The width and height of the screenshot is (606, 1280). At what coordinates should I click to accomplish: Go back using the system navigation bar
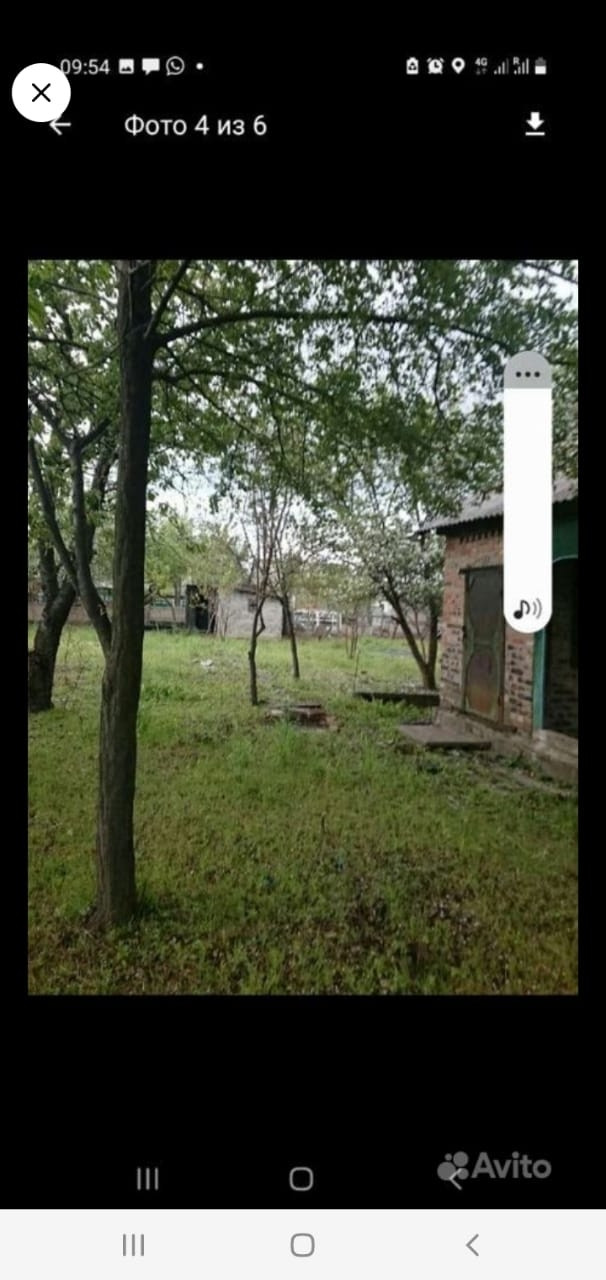472,1245
